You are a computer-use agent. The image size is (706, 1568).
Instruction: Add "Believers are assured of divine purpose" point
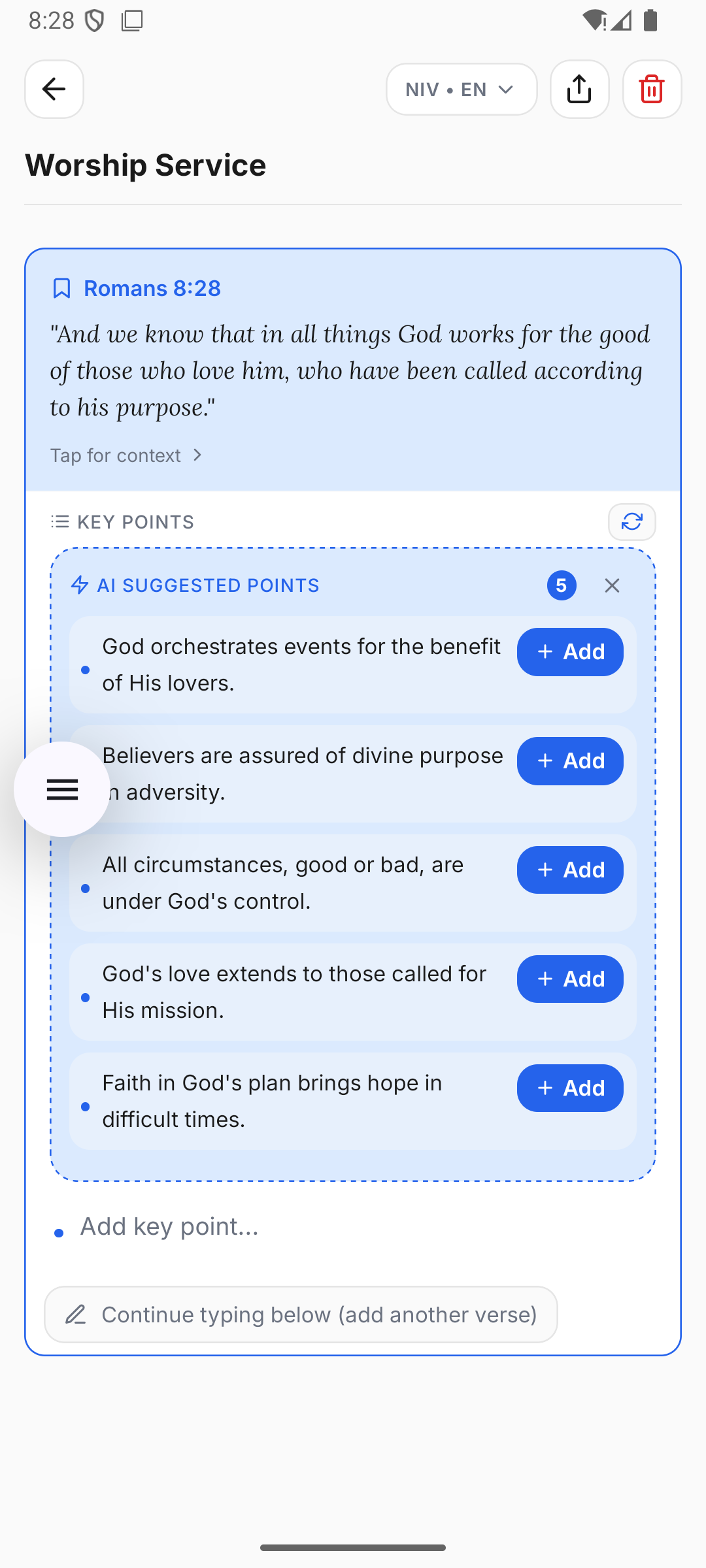569,761
